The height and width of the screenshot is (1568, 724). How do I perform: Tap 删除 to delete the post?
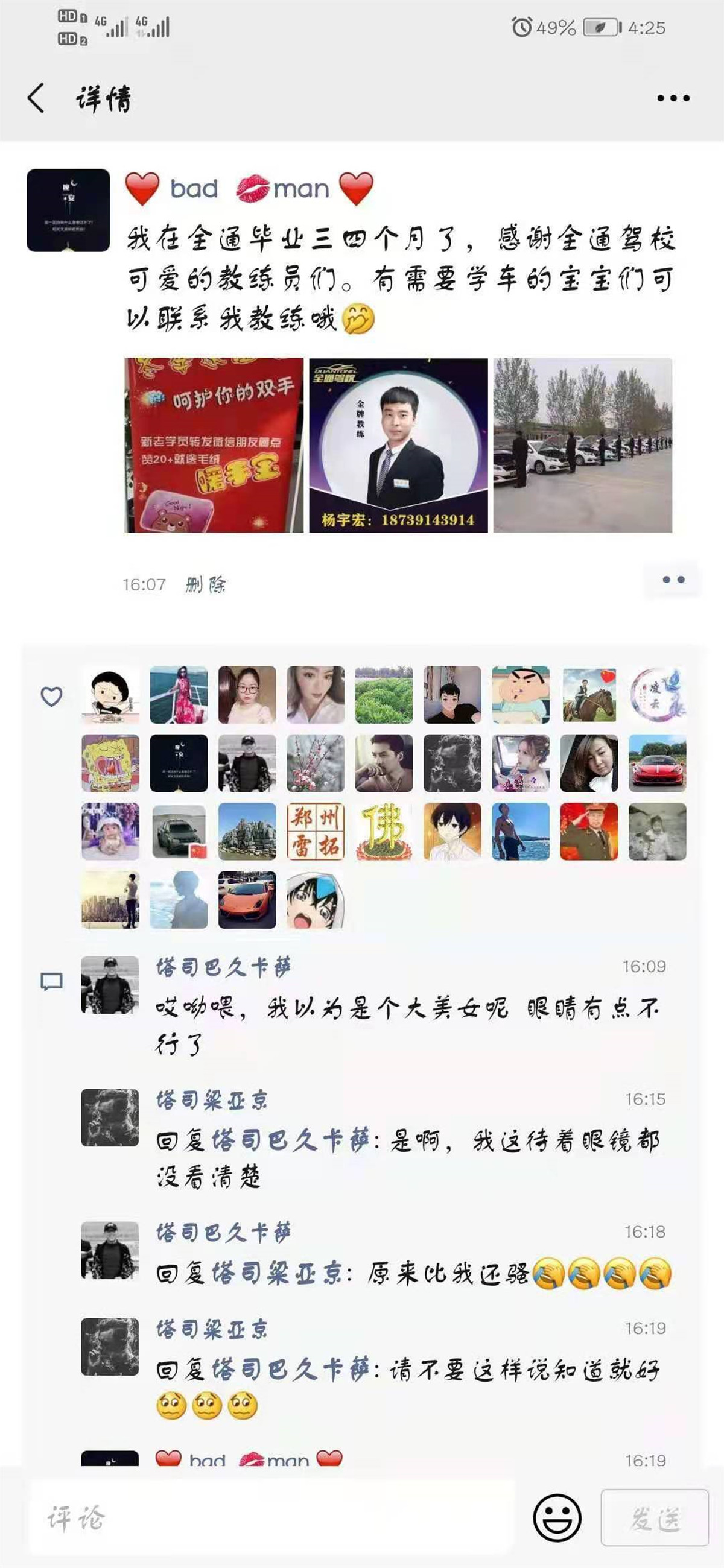[x=206, y=584]
